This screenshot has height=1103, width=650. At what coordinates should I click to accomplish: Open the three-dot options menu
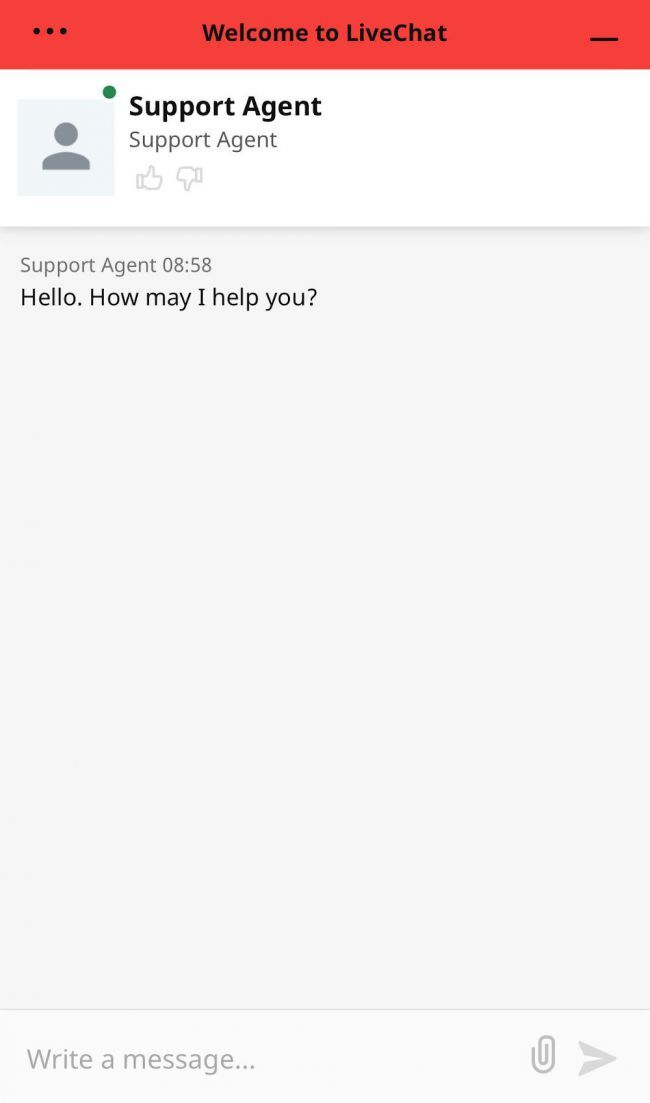click(50, 32)
